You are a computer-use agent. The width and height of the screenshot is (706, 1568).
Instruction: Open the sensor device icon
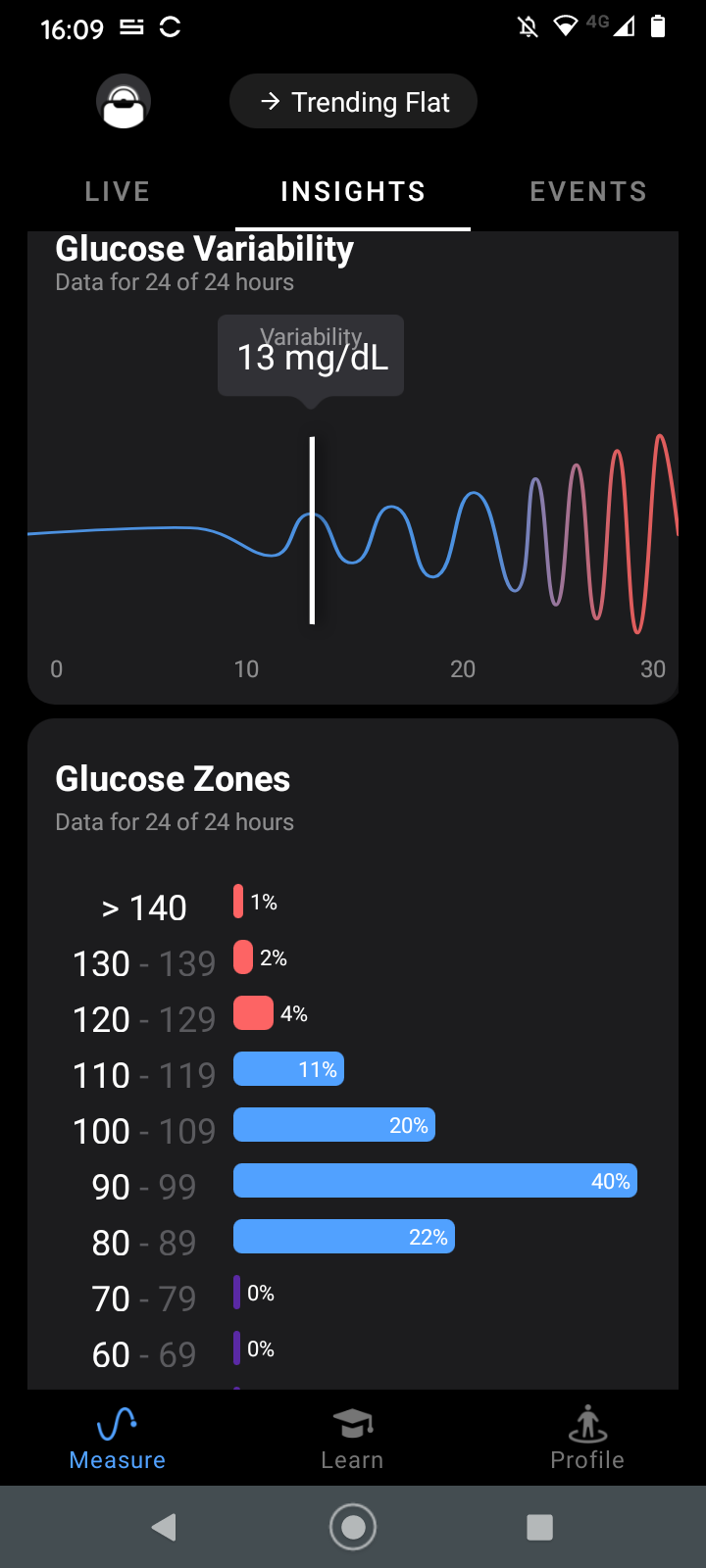124,102
